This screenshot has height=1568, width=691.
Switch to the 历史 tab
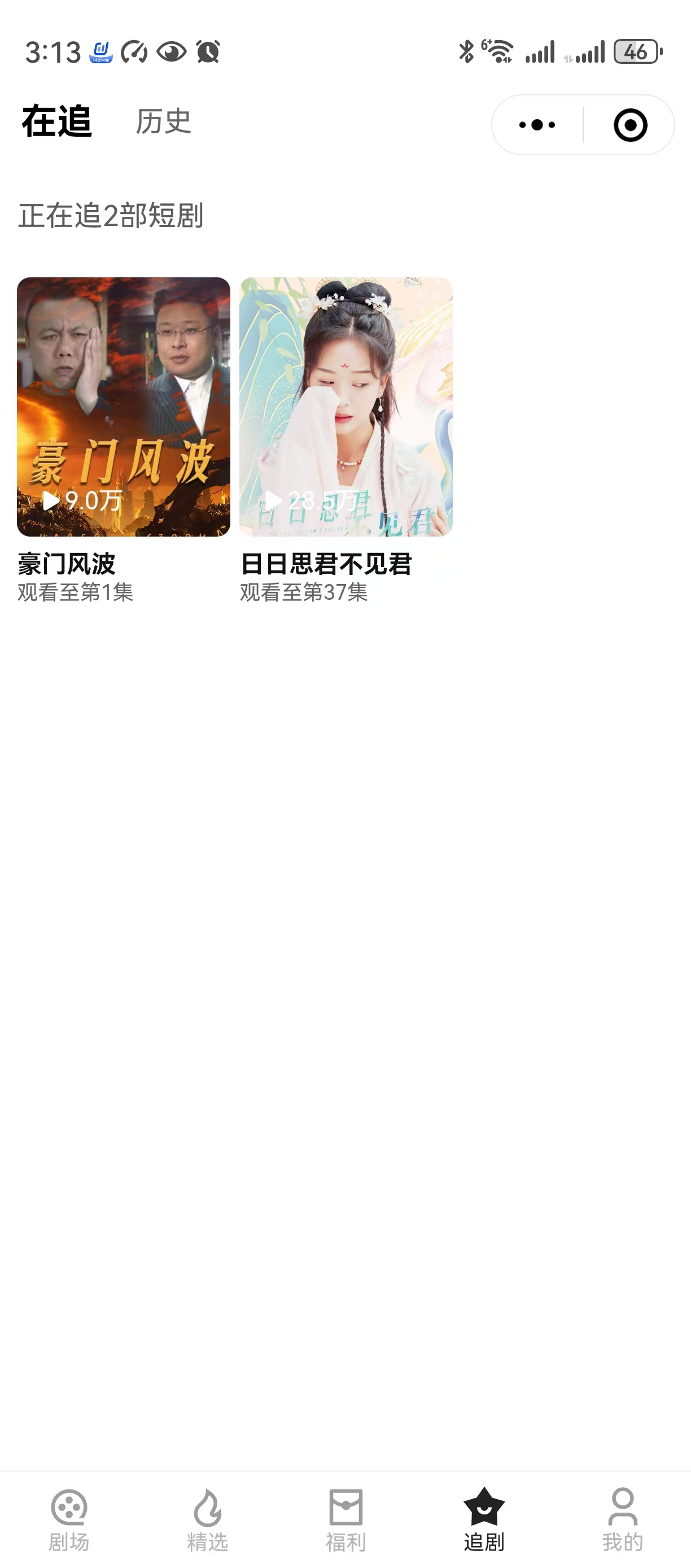tap(163, 121)
